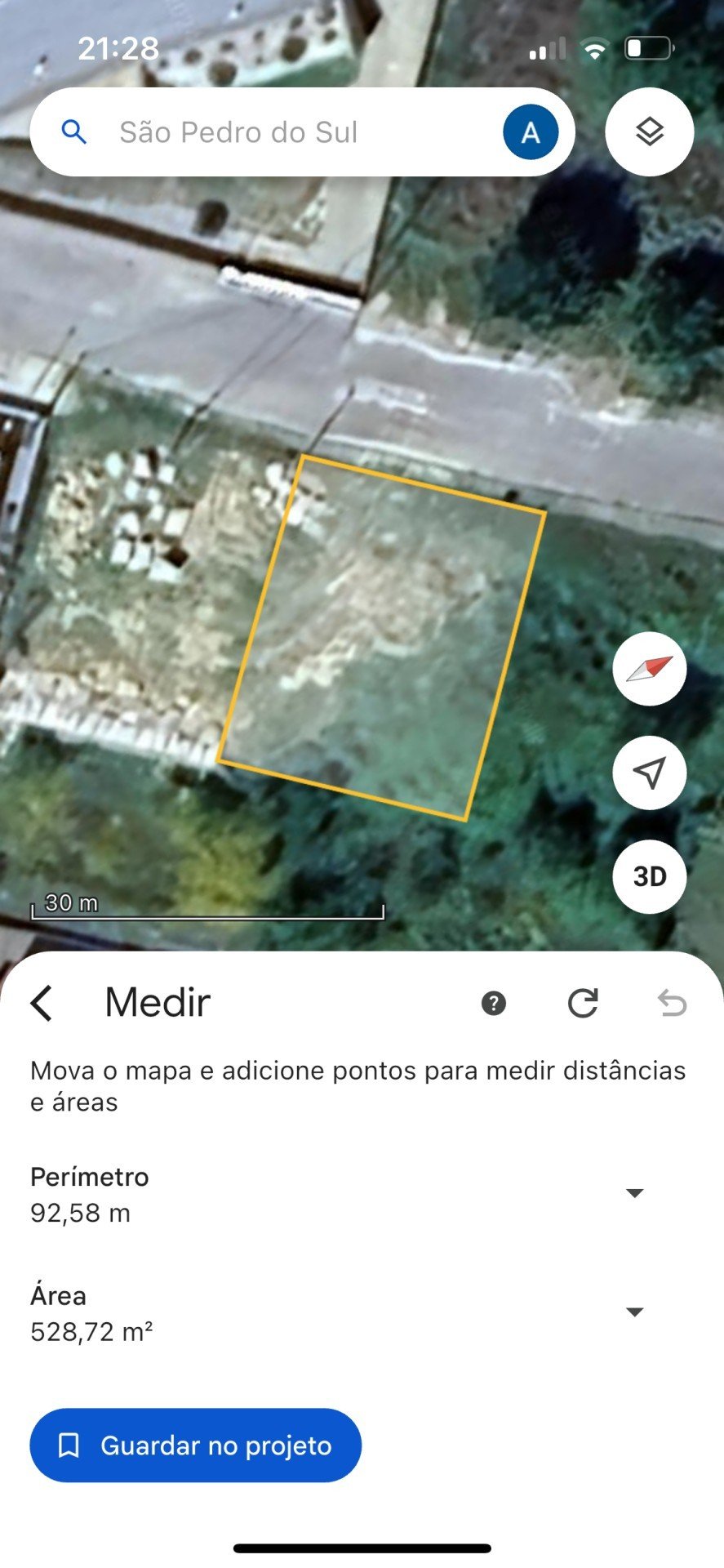Open the account avatar A
Screen dimensions: 724x1568
coord(531,132)
